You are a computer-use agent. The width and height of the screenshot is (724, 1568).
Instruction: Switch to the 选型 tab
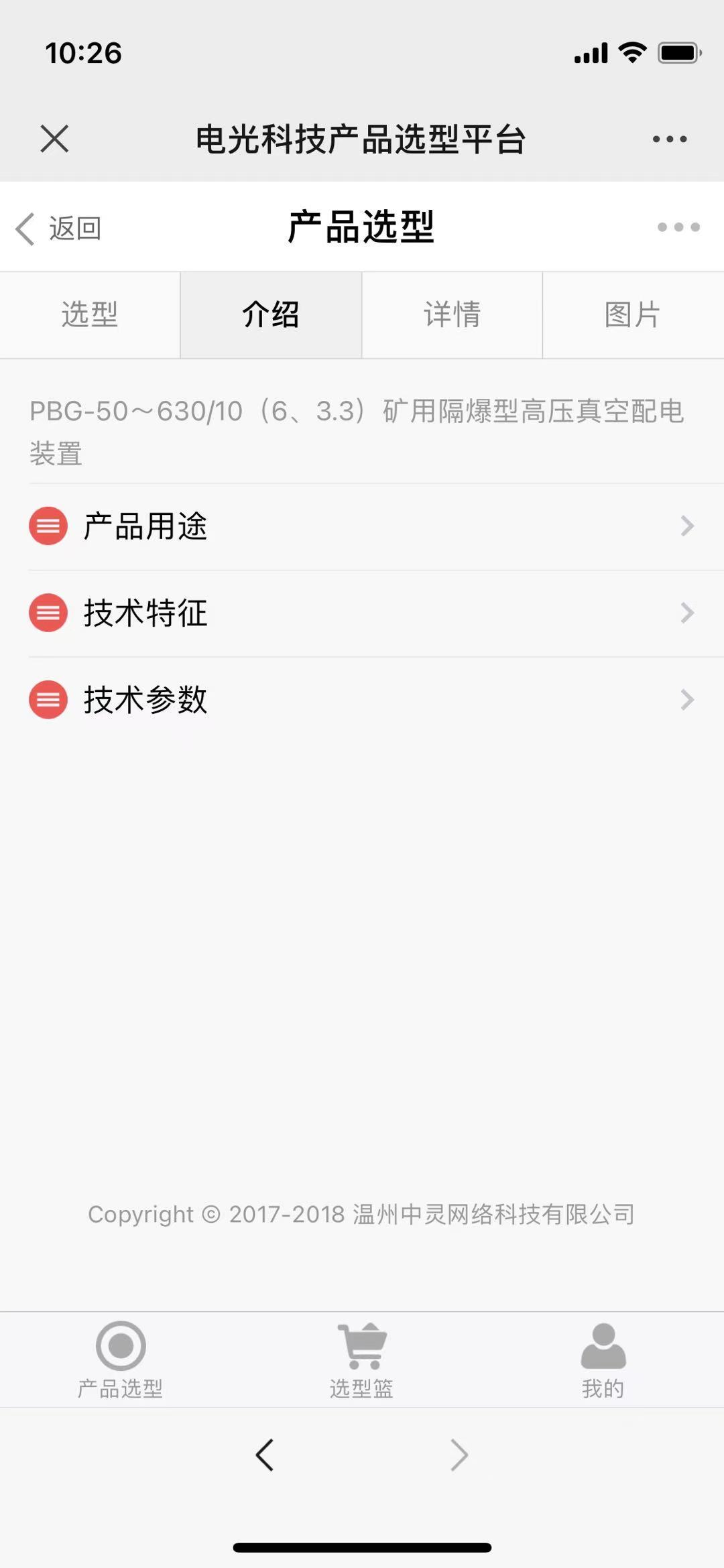[x=90, y=315]
